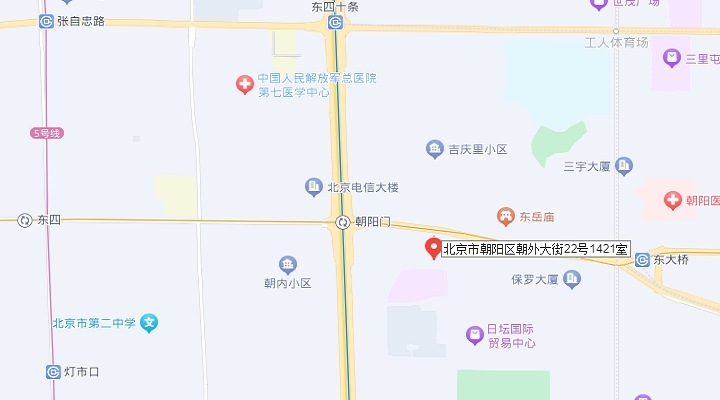Select the 朝阳门 subway station marker
The height and width of the screenshot is (400, 720).
tap(343, 222)
